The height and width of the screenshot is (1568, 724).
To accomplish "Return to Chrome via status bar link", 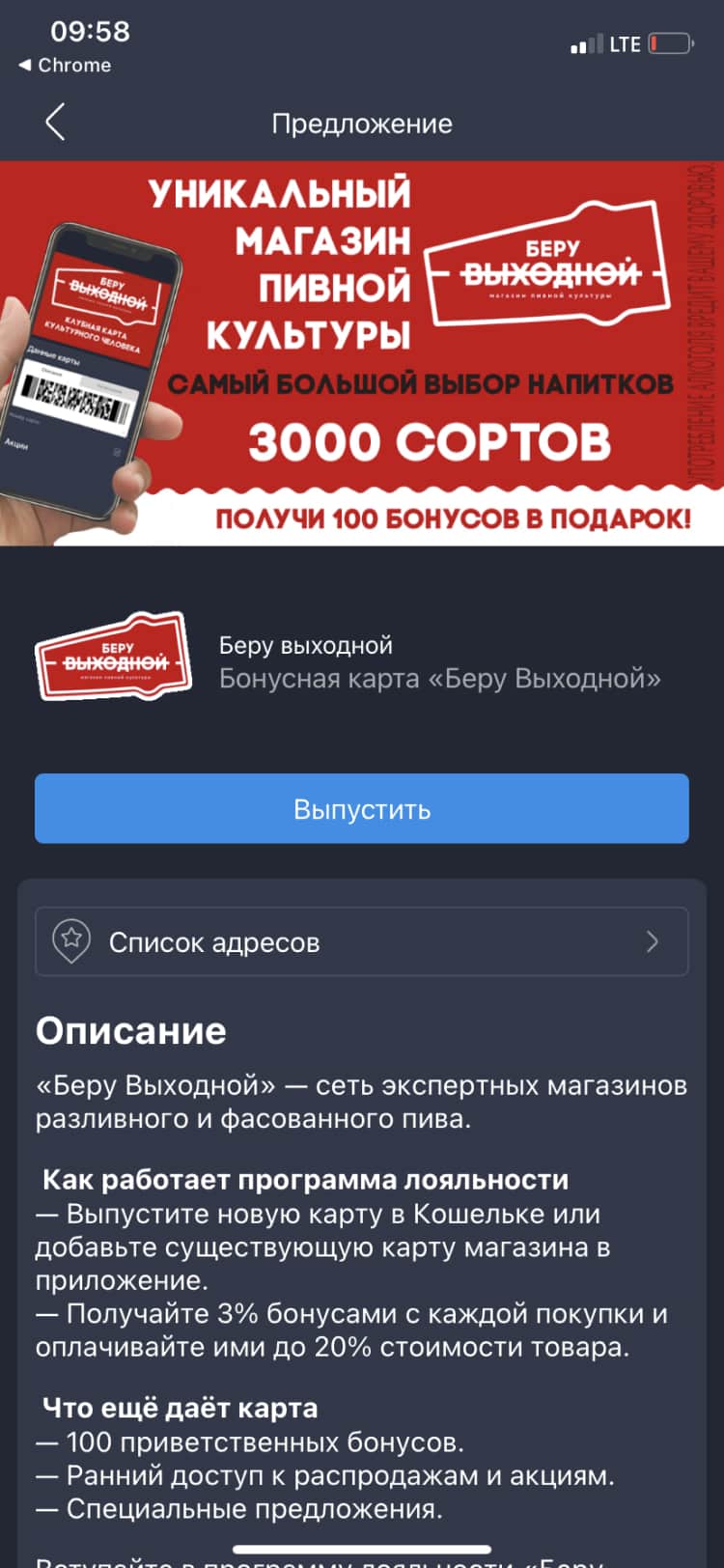I will 65,65.
